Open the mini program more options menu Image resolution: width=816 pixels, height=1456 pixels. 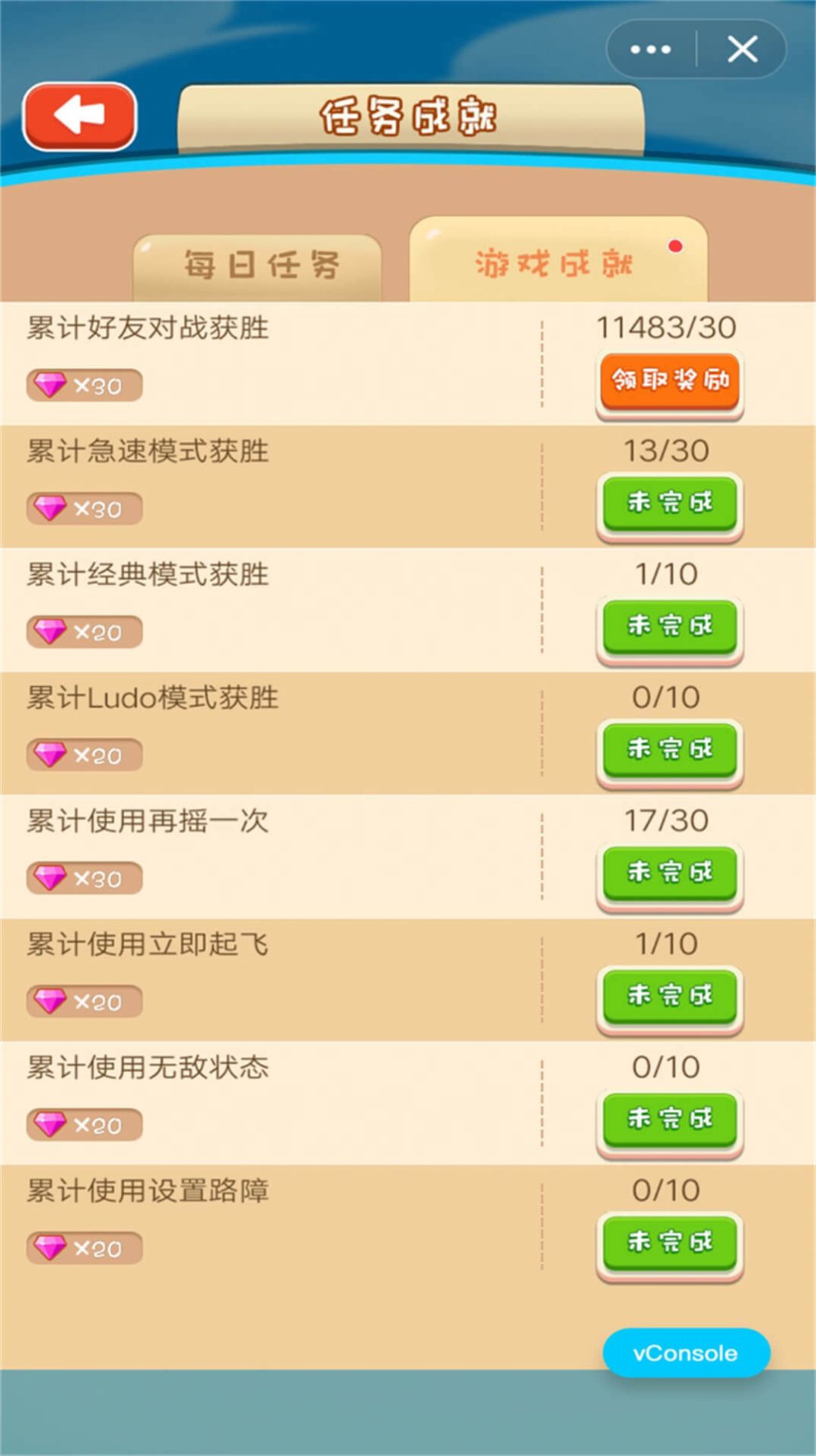(651, 49)
